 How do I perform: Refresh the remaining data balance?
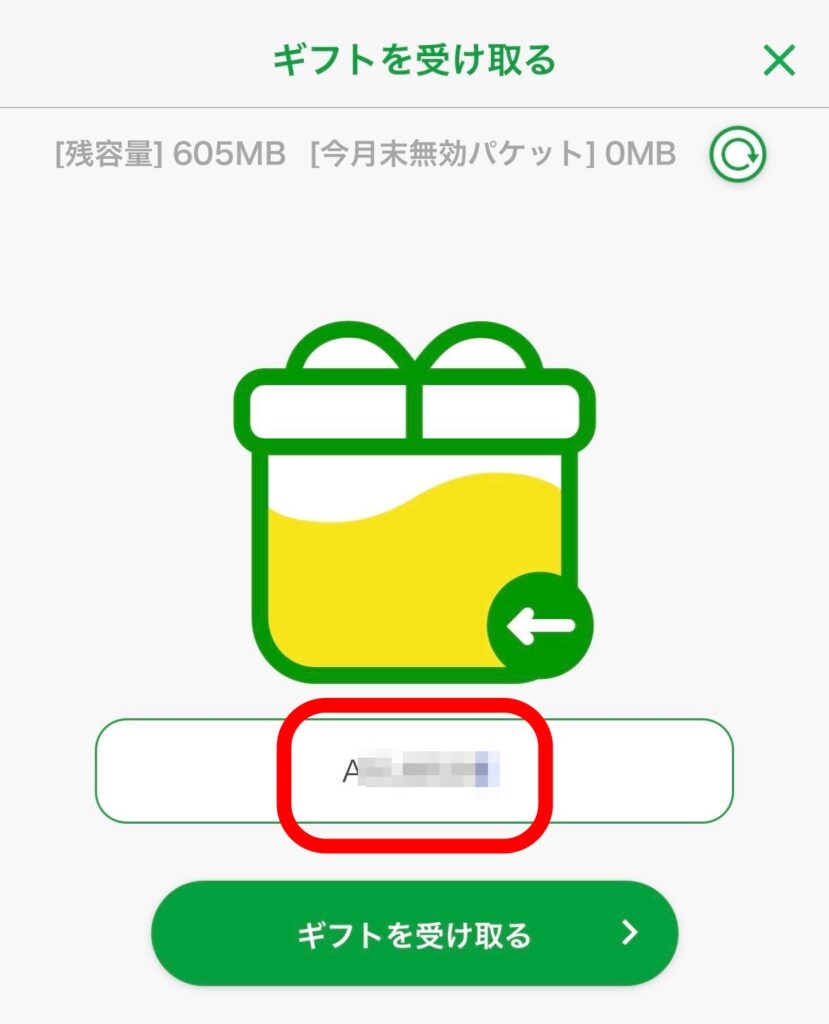tap(738, 155)
